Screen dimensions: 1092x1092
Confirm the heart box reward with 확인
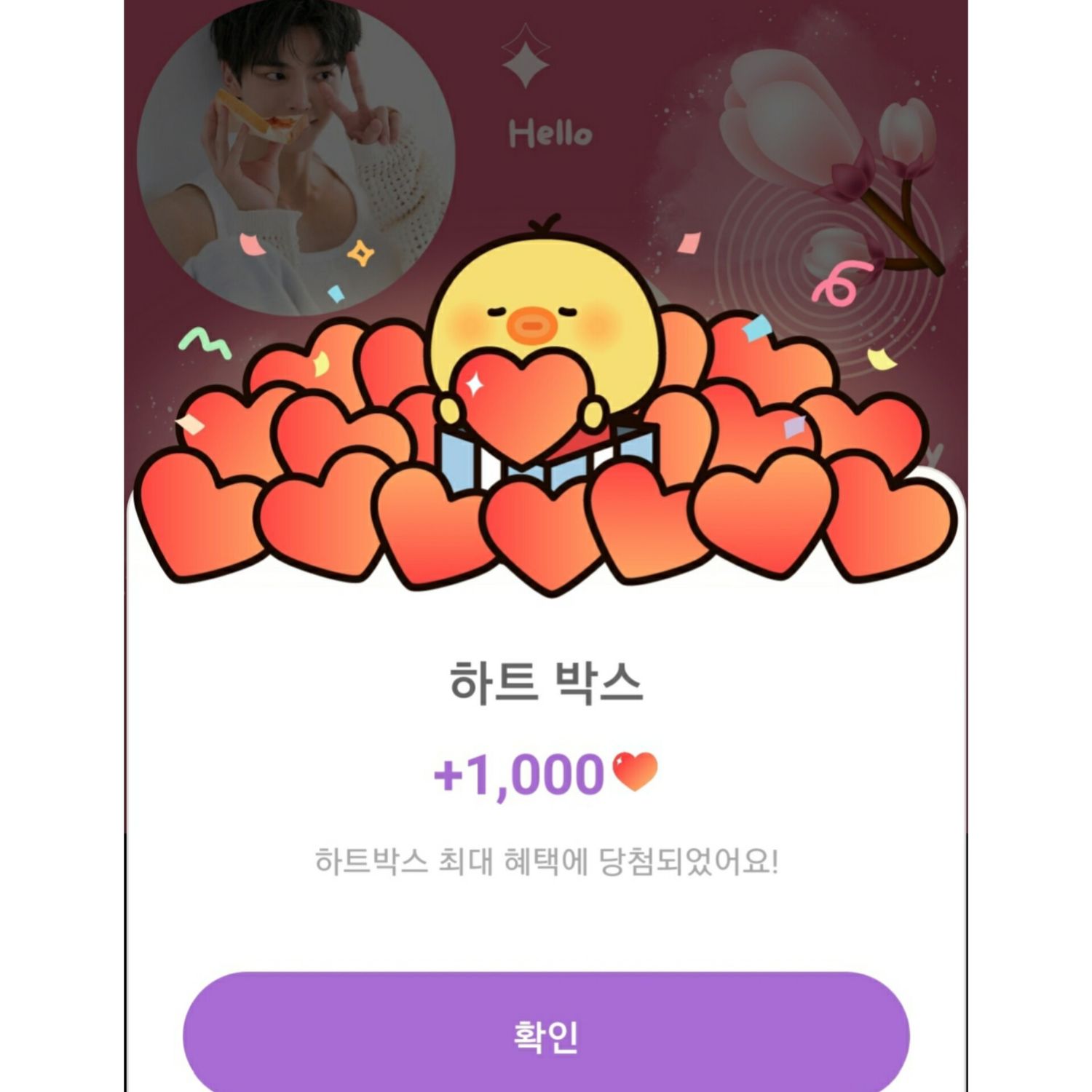(x=546, y=1034)
